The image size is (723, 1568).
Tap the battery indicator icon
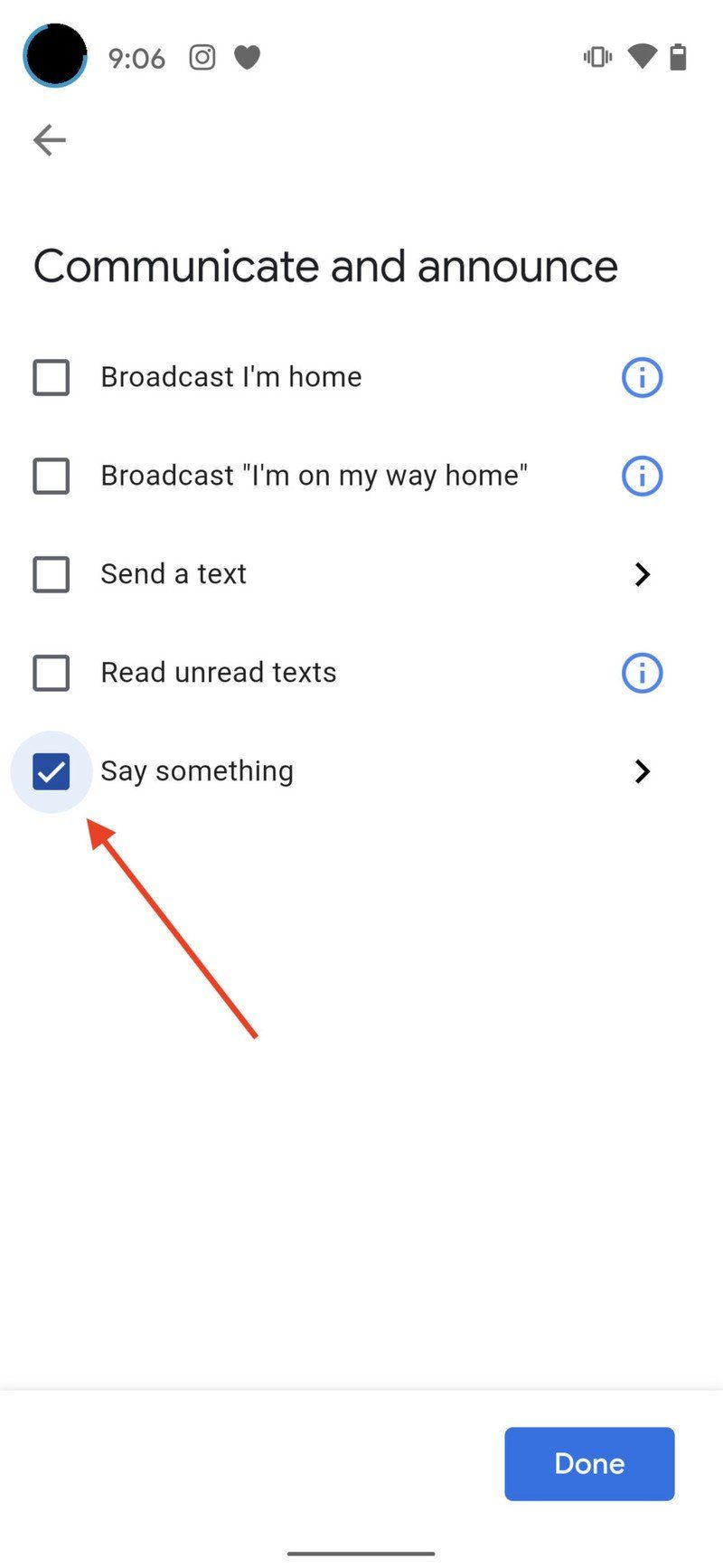(x=679, y=56)
